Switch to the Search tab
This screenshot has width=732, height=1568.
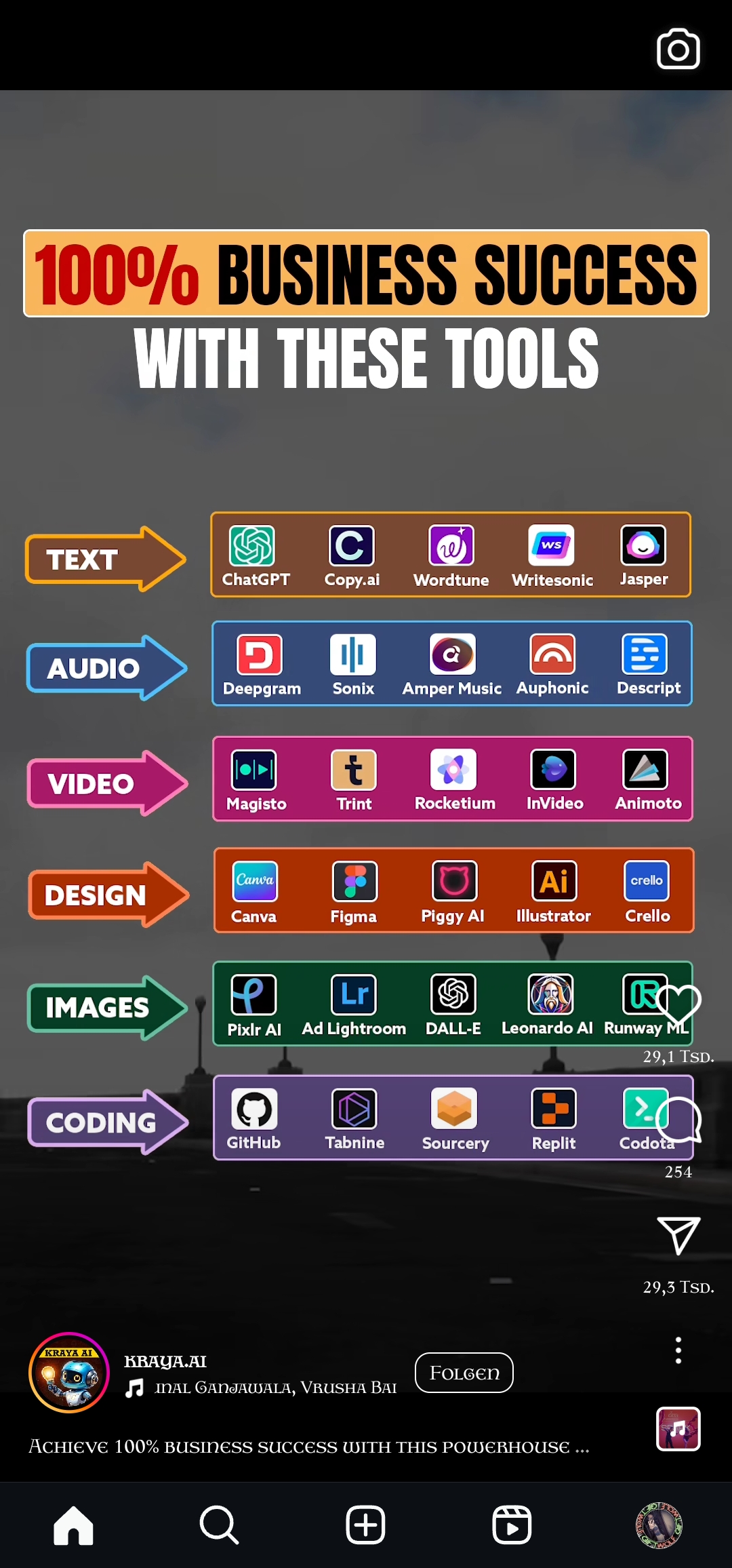220,1525
